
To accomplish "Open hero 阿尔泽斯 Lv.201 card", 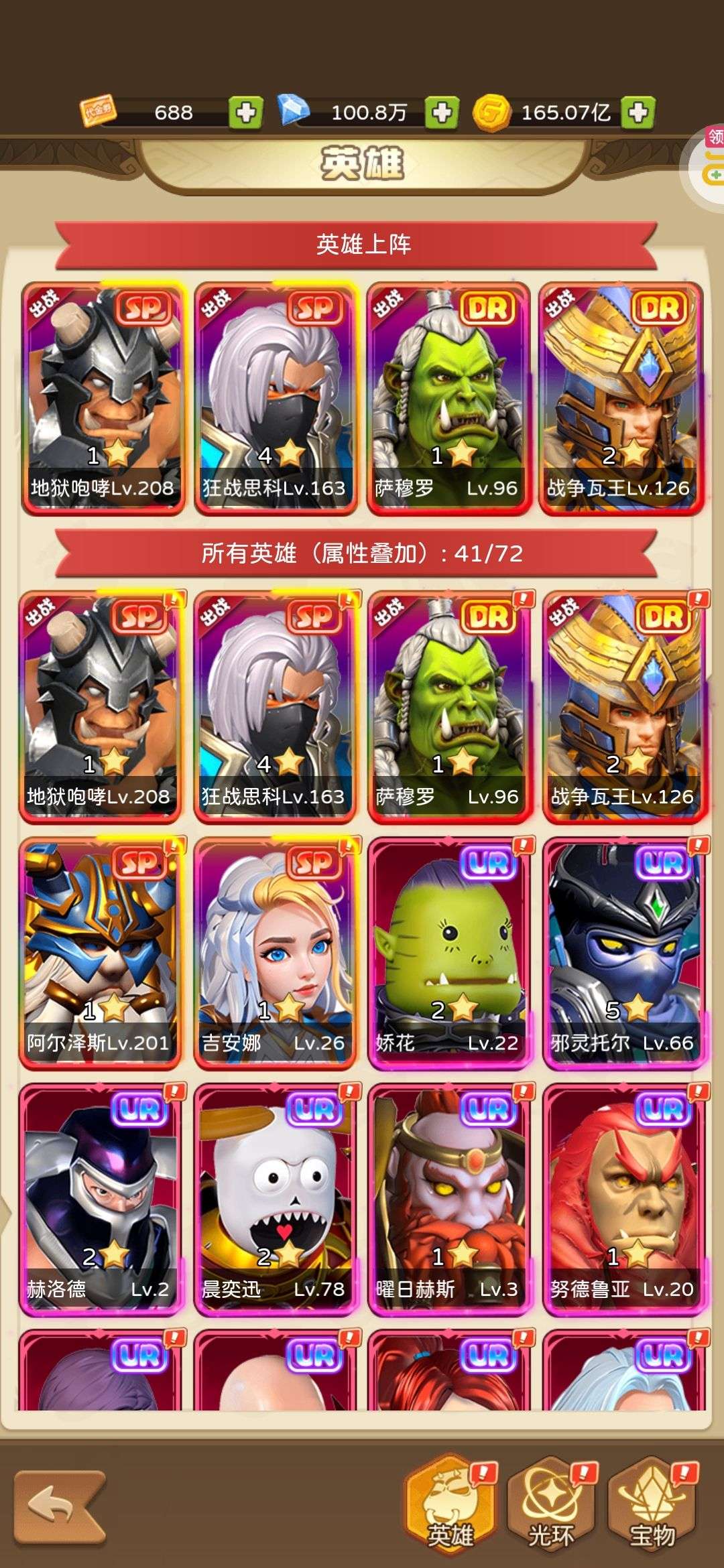I will [101, 951].
